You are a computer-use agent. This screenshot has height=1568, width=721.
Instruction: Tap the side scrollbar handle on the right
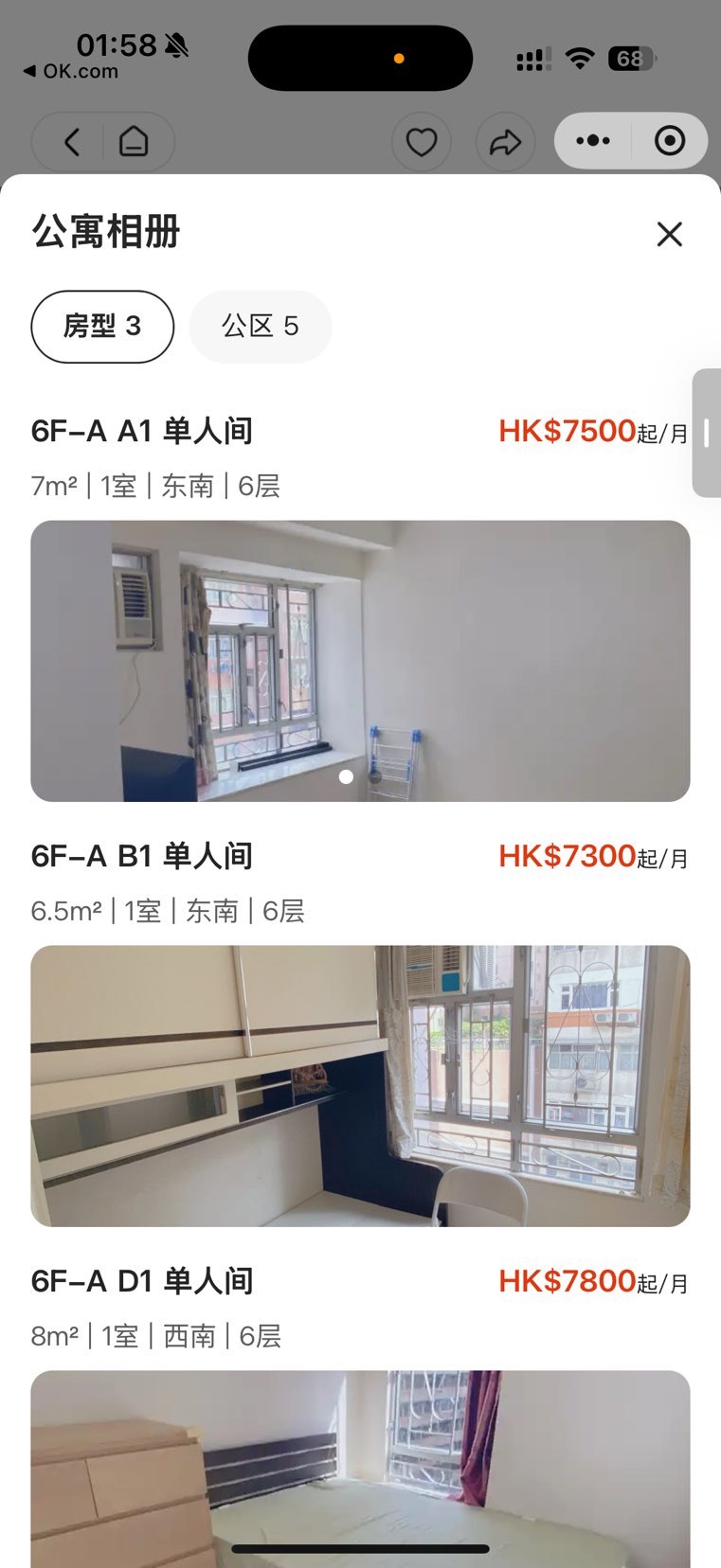click(x=706, y=434)
